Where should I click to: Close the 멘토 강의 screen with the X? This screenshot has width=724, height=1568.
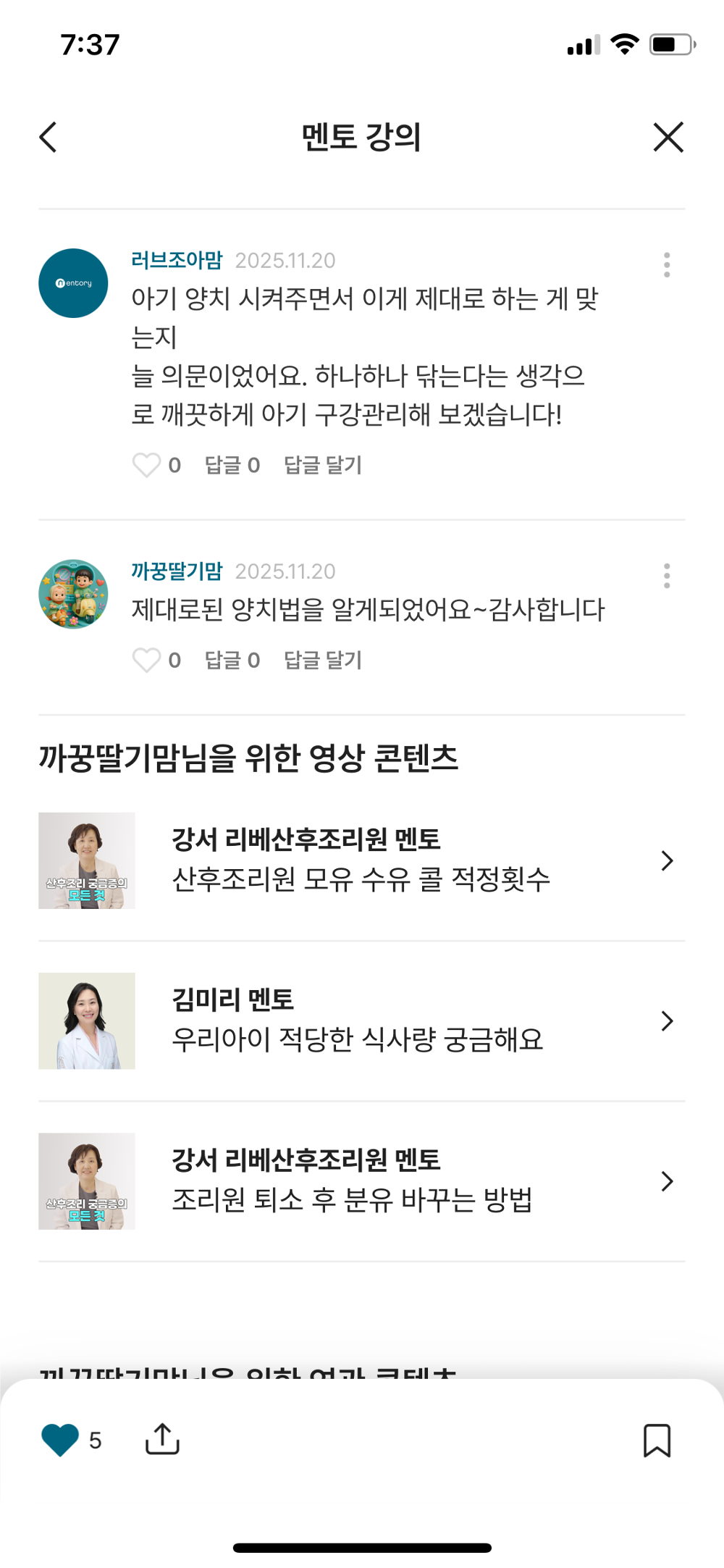point(666,137)
